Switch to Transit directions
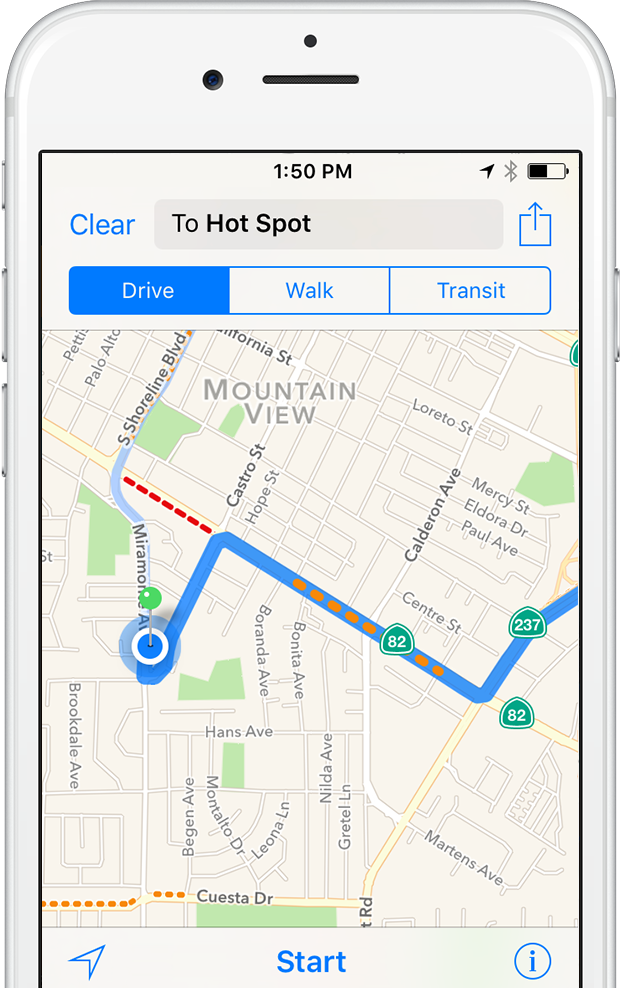This screenshot has height=988, width=620. (x=470, y=291)
